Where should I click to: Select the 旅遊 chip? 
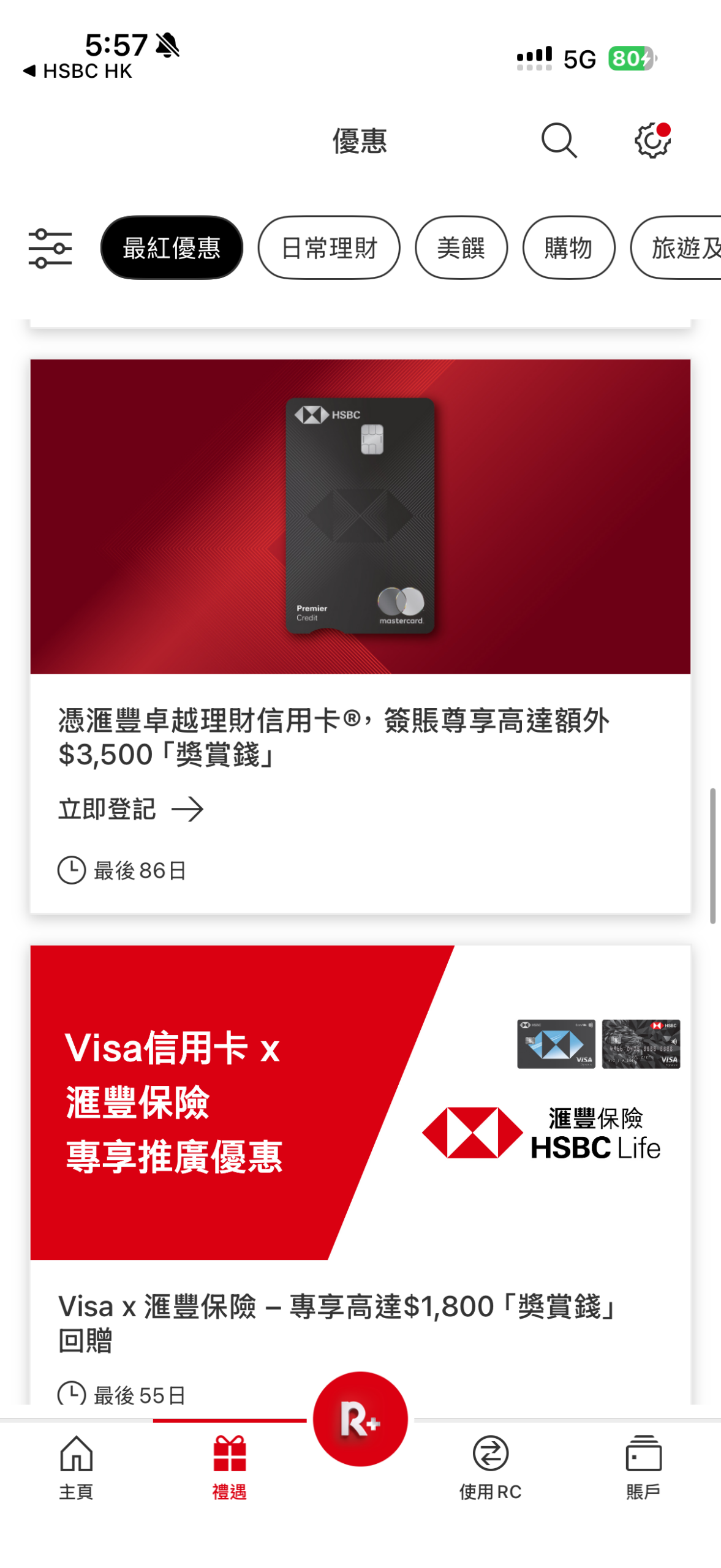[x=676, y=247]
